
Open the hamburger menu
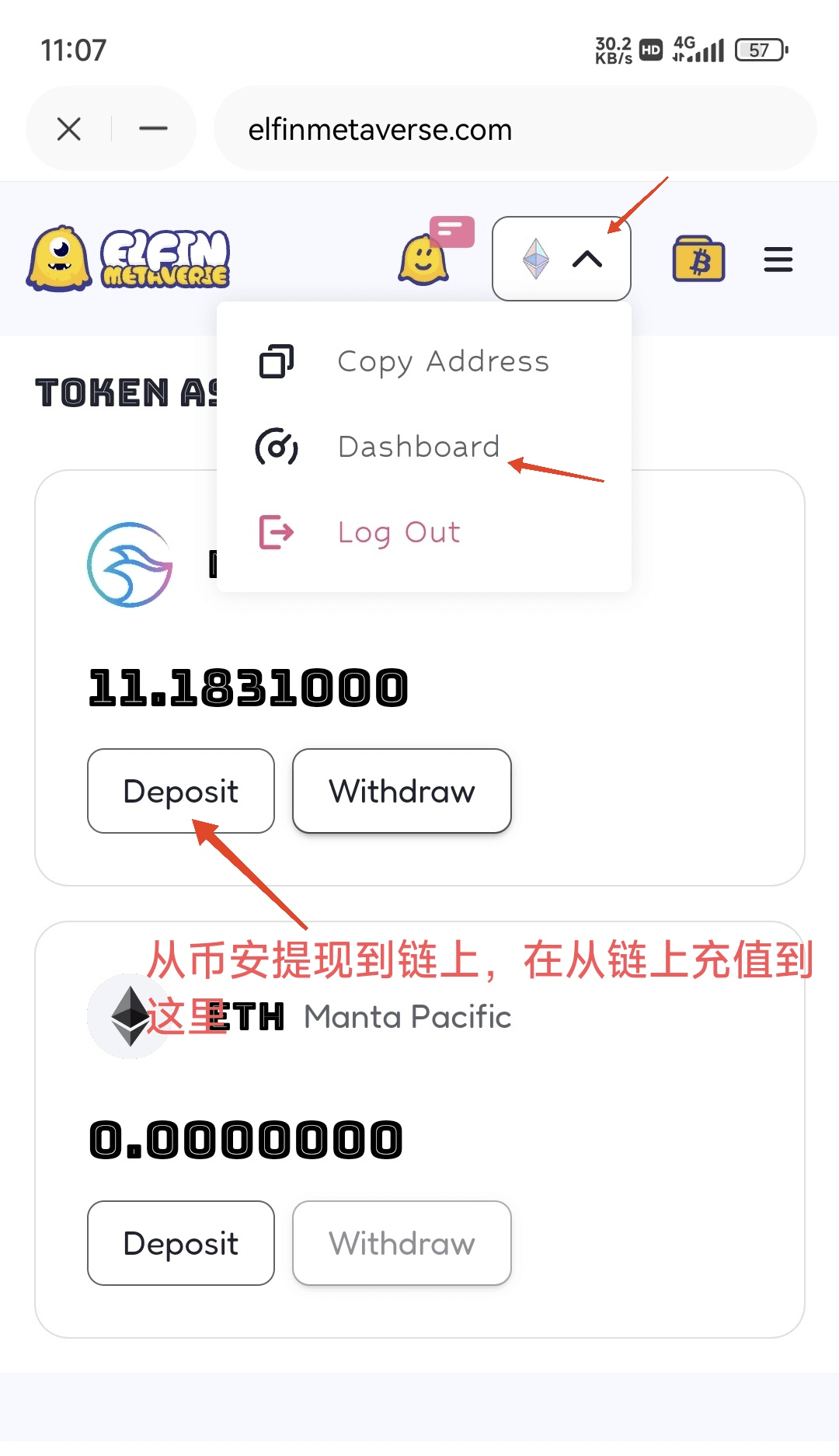click(x=778, y=260)
